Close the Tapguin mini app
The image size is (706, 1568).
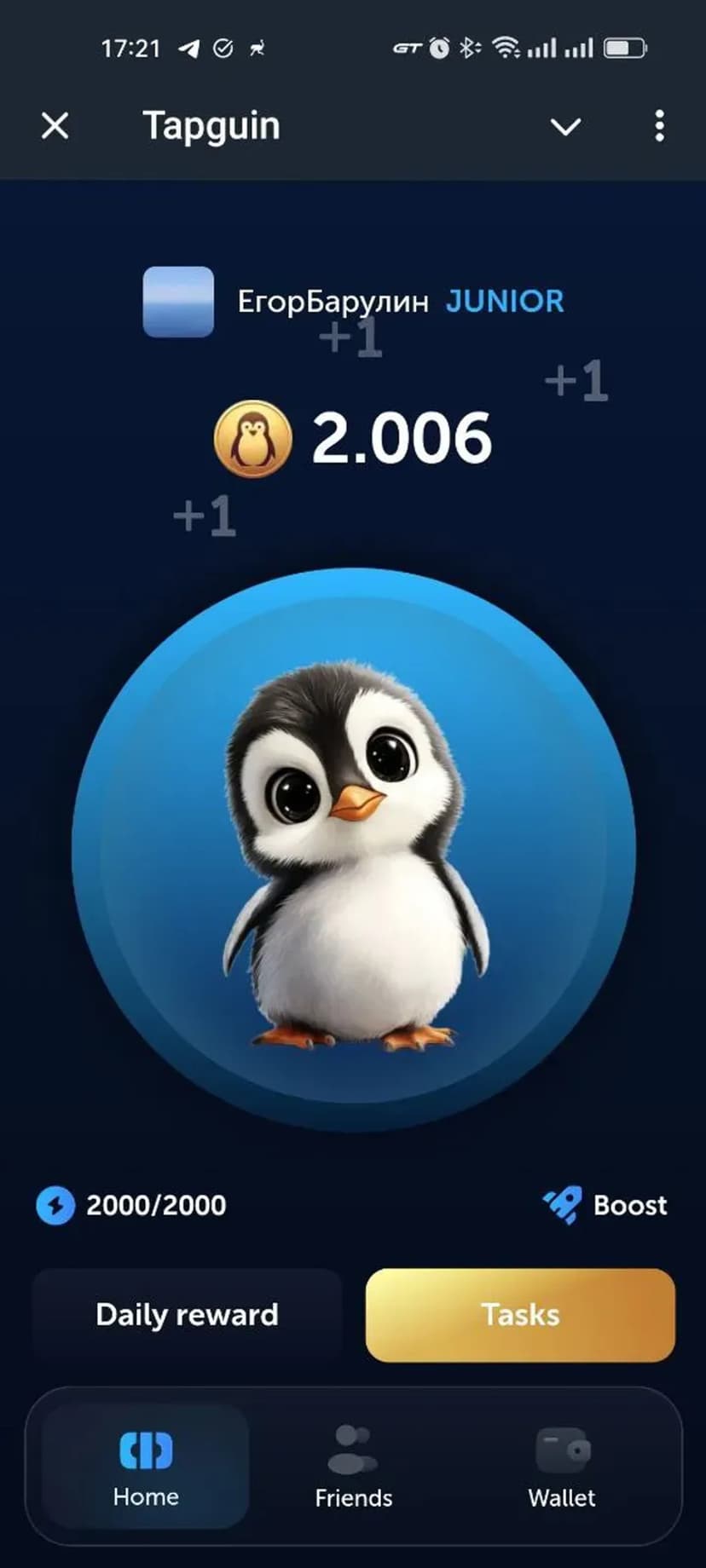click(55, 126)
